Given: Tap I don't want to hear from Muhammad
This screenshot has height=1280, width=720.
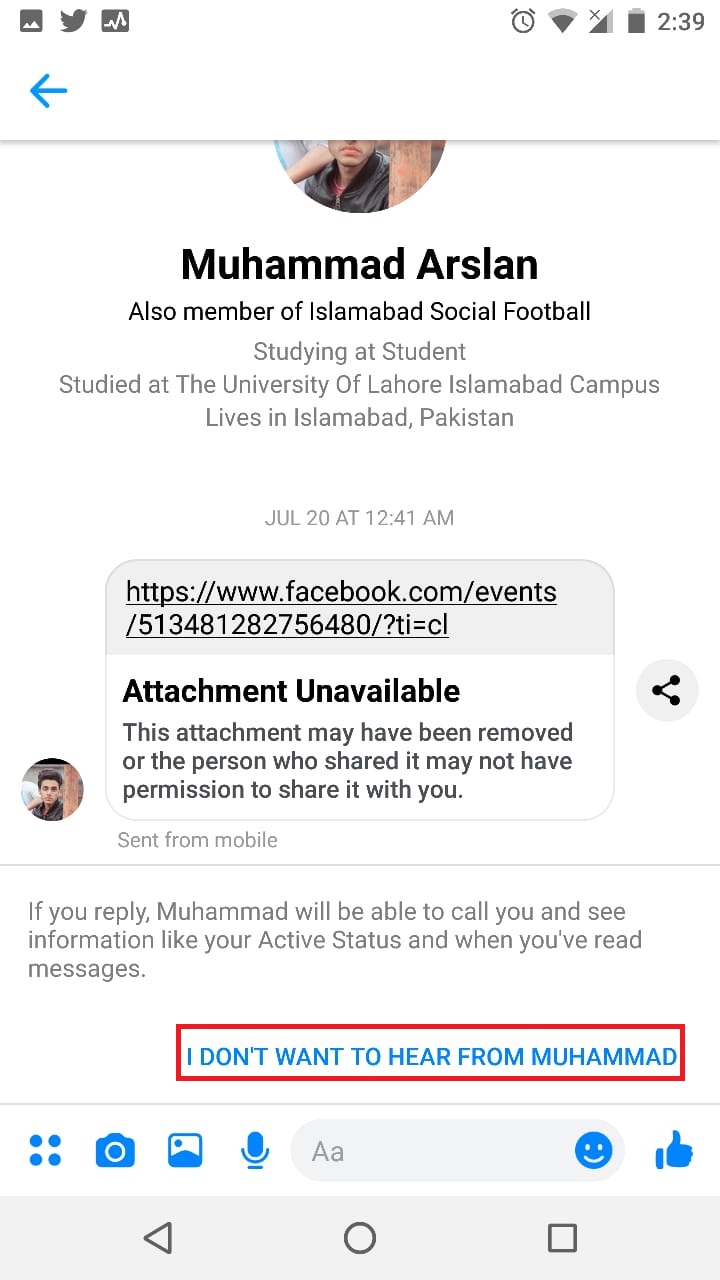Looking at the screenshot, I should click(x=431, y=1056).
